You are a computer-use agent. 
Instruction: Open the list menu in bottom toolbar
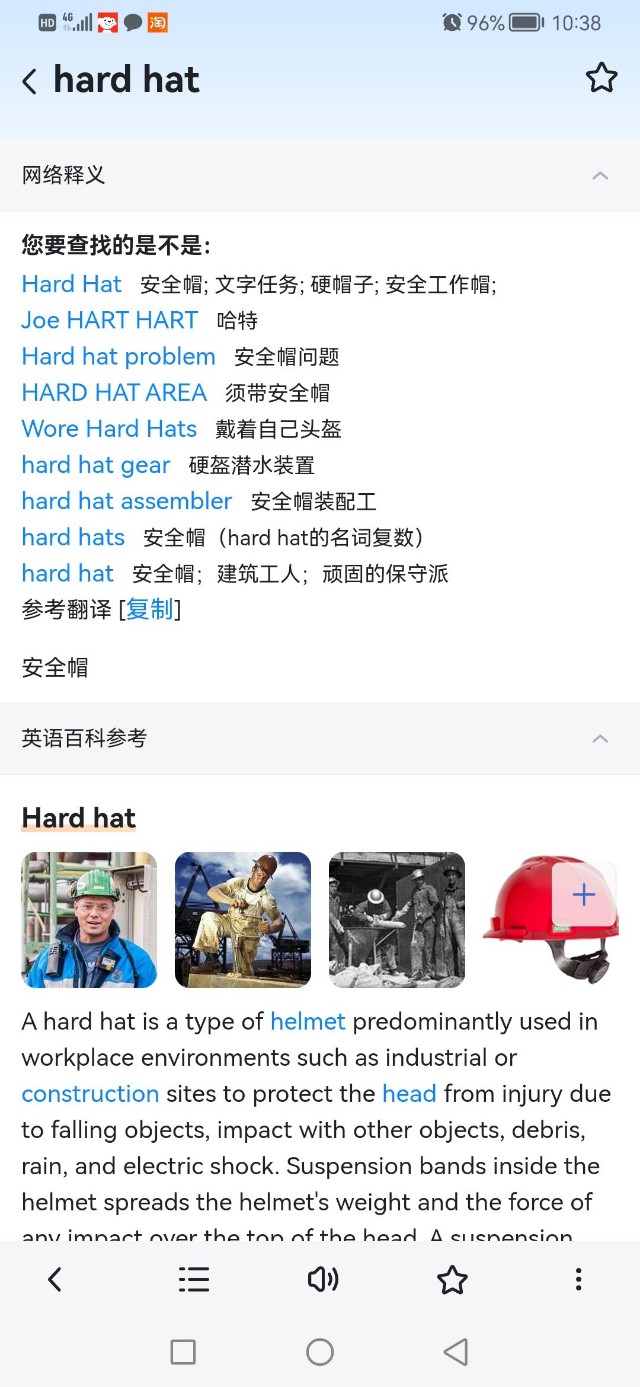193,1279
